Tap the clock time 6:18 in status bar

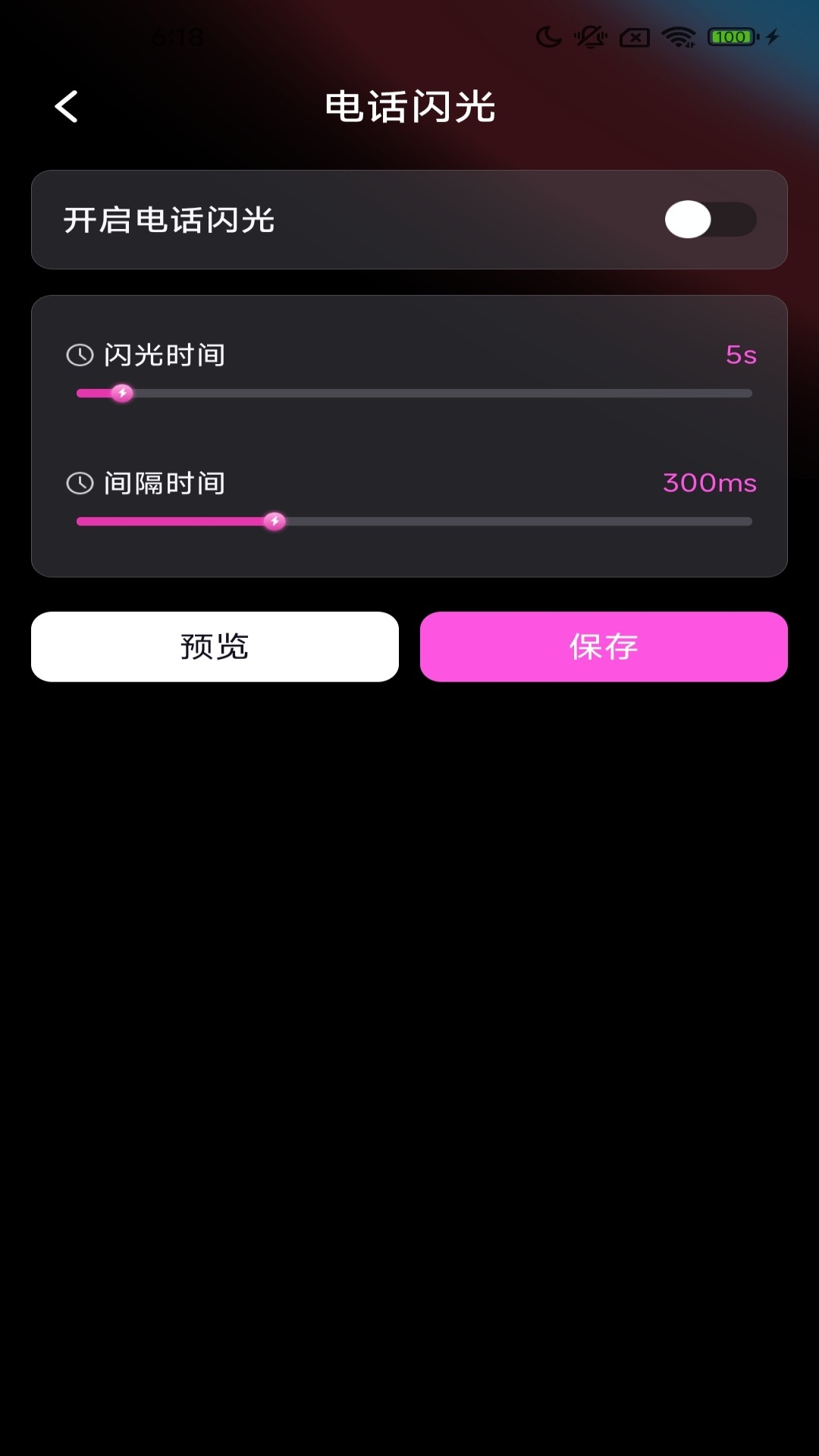click(178, 36)
